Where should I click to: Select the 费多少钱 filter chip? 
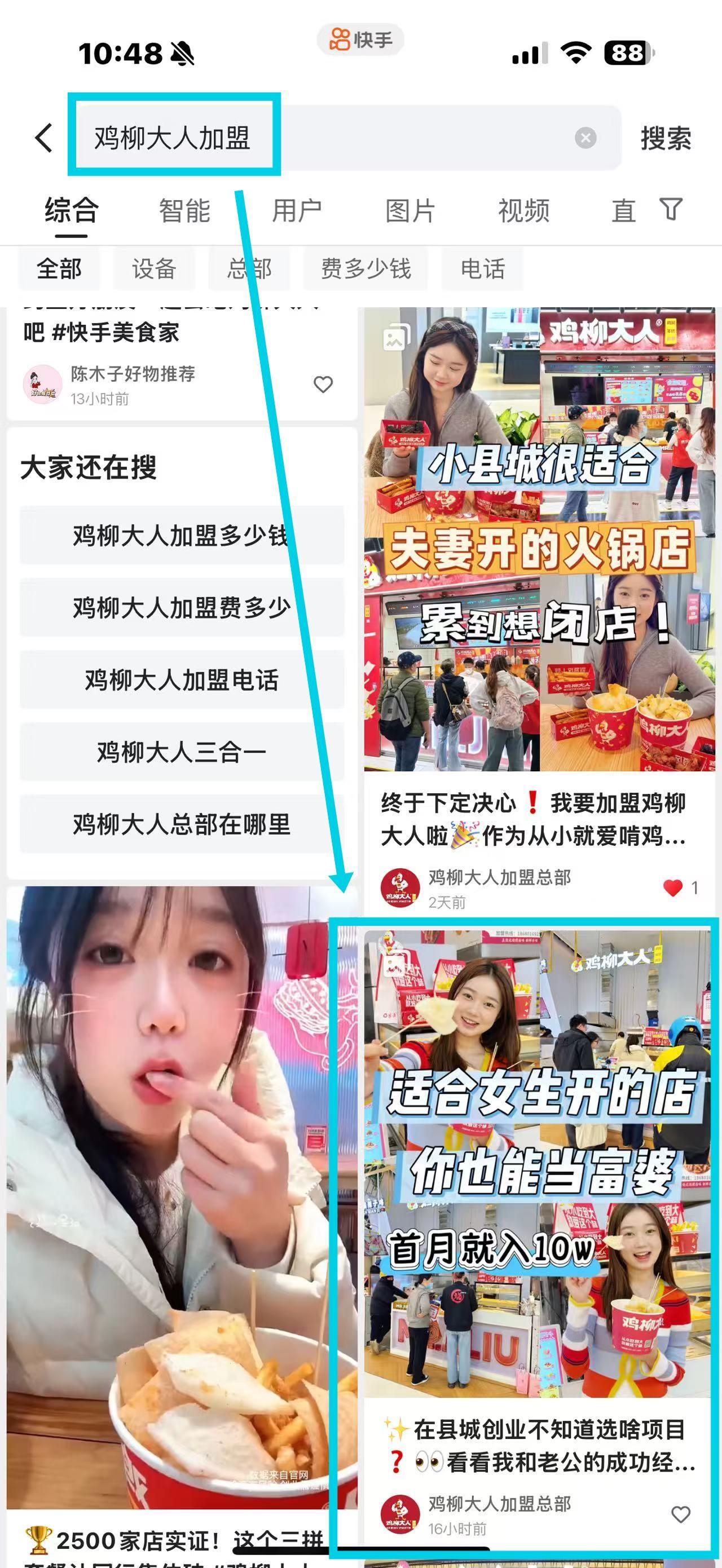(366, 268)
